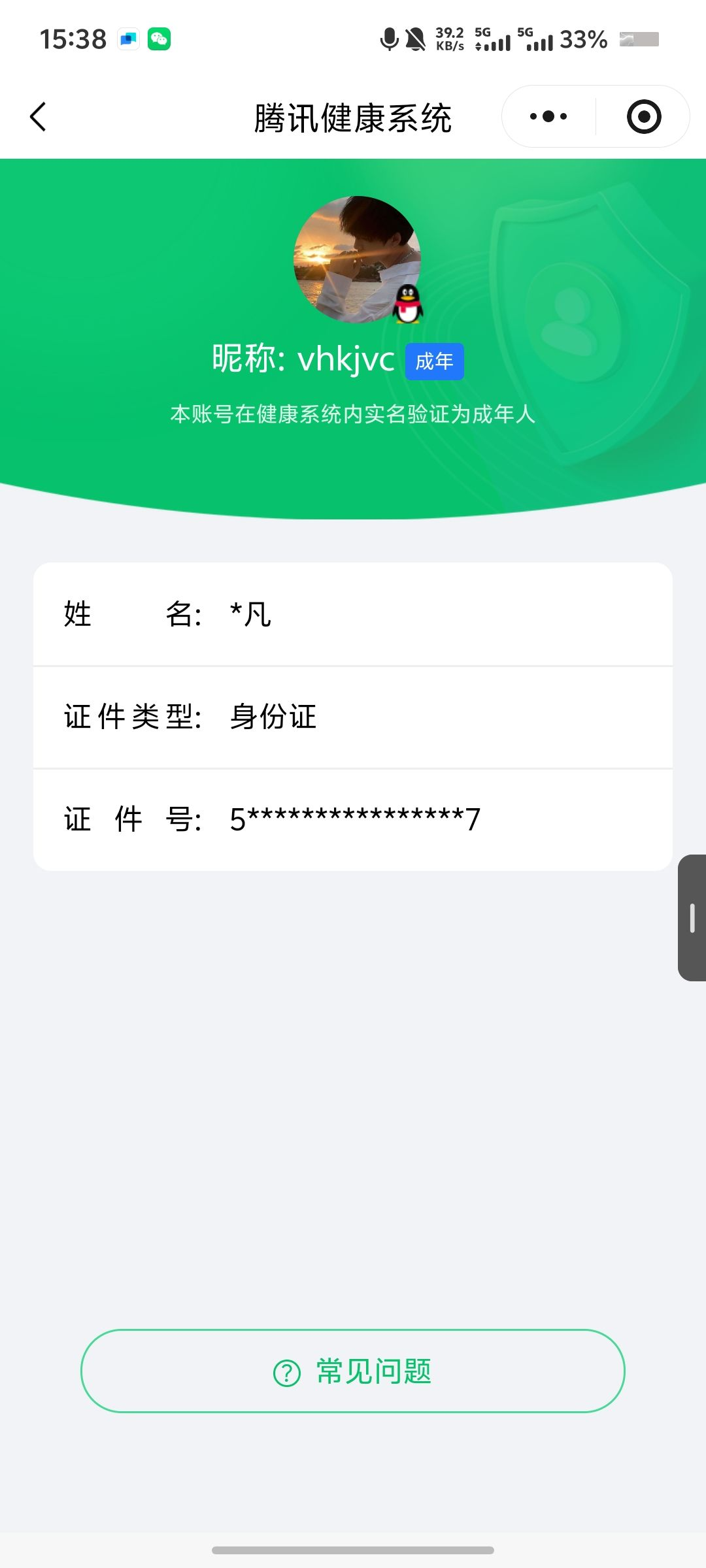Tap the back arrow to exit 腾讯健康系统
The height and width of the screenshot is (1568, 706).
[38, 116]
